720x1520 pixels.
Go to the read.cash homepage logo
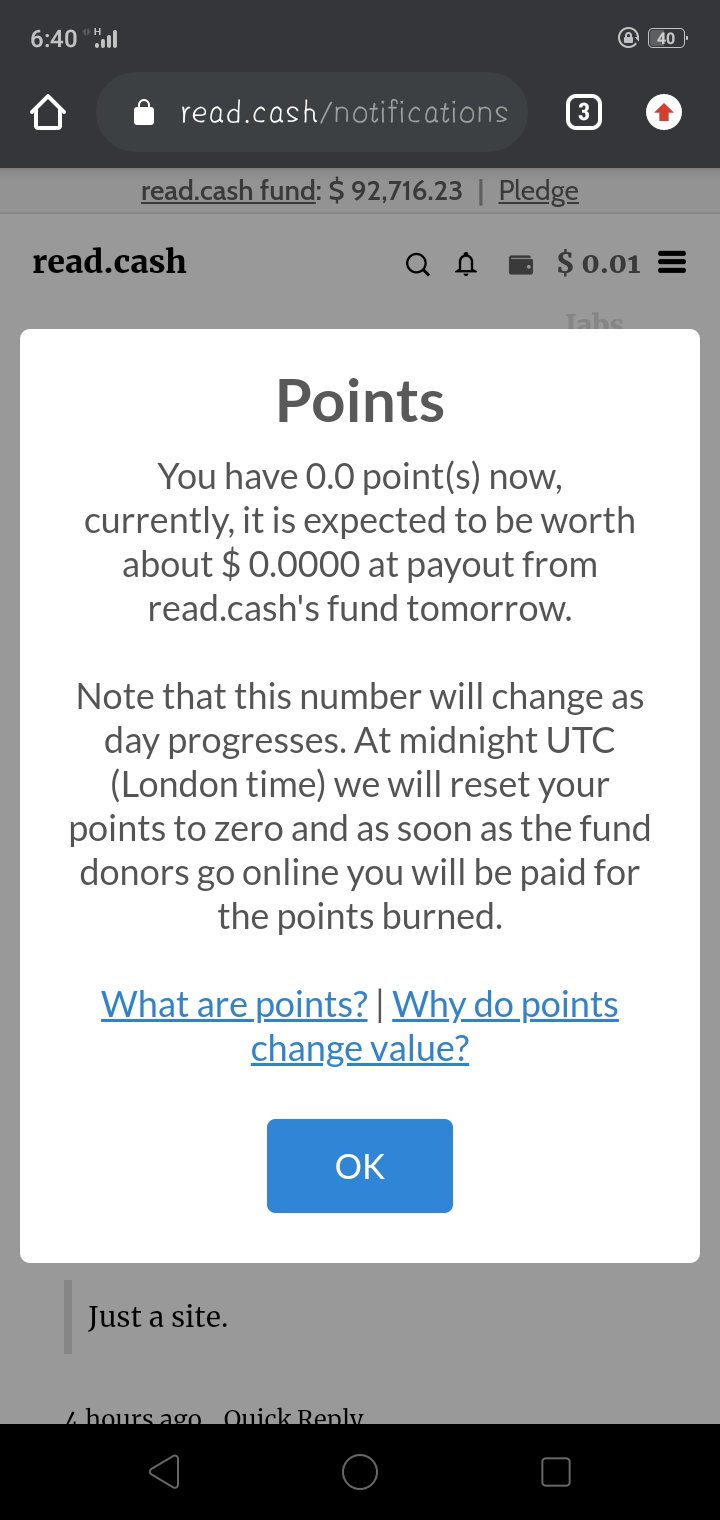point(109,261)
